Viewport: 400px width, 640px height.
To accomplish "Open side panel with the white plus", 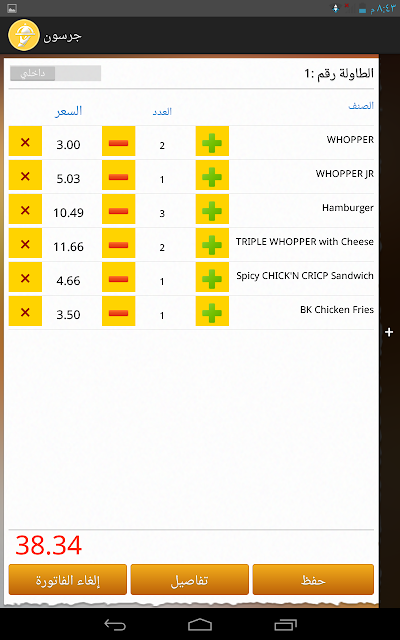I will tap(389, 332).
